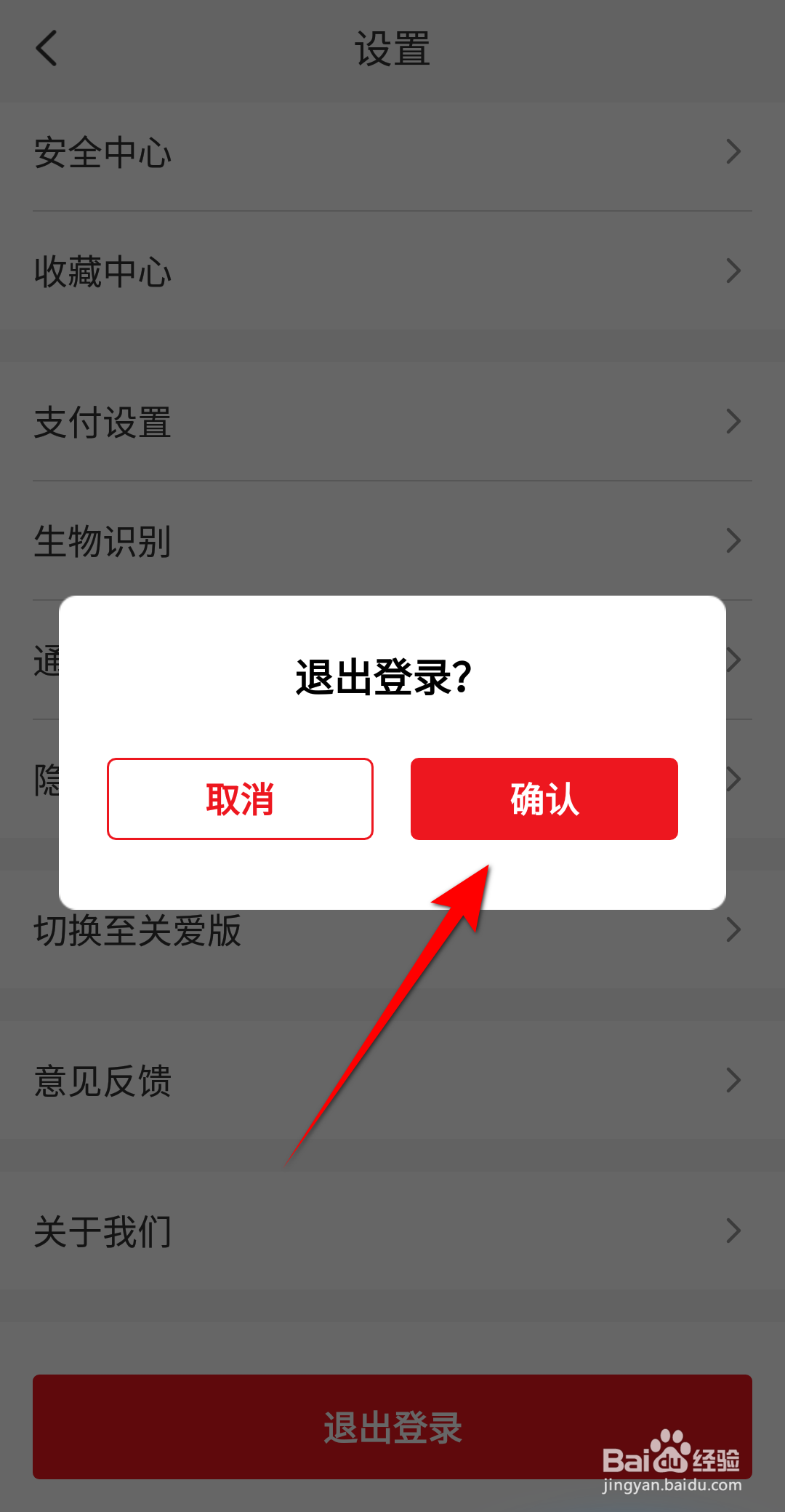Cancel logout by tapping 取消
Viewport: 785px width, 1512px height.
pos(240,799)
